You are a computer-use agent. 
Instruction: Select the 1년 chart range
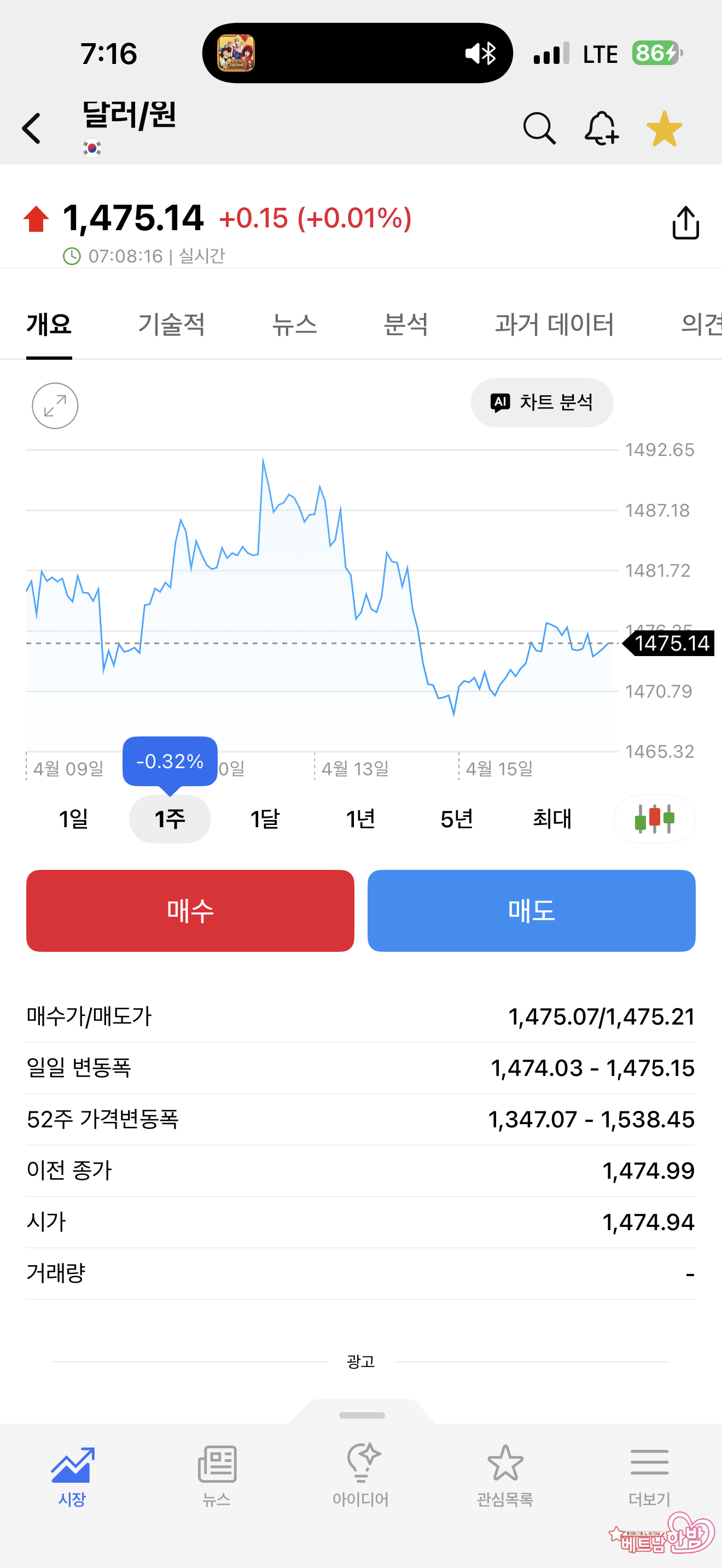(360, 818)
